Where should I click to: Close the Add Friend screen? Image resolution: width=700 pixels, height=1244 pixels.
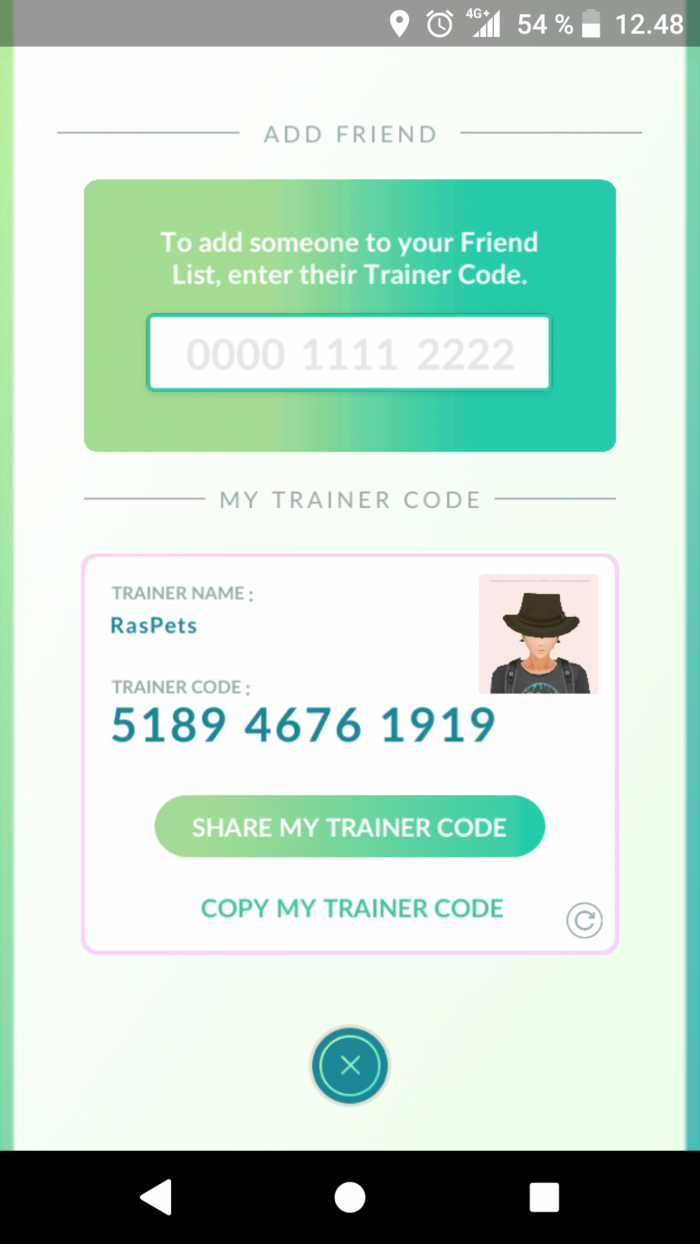(350, 1066)
